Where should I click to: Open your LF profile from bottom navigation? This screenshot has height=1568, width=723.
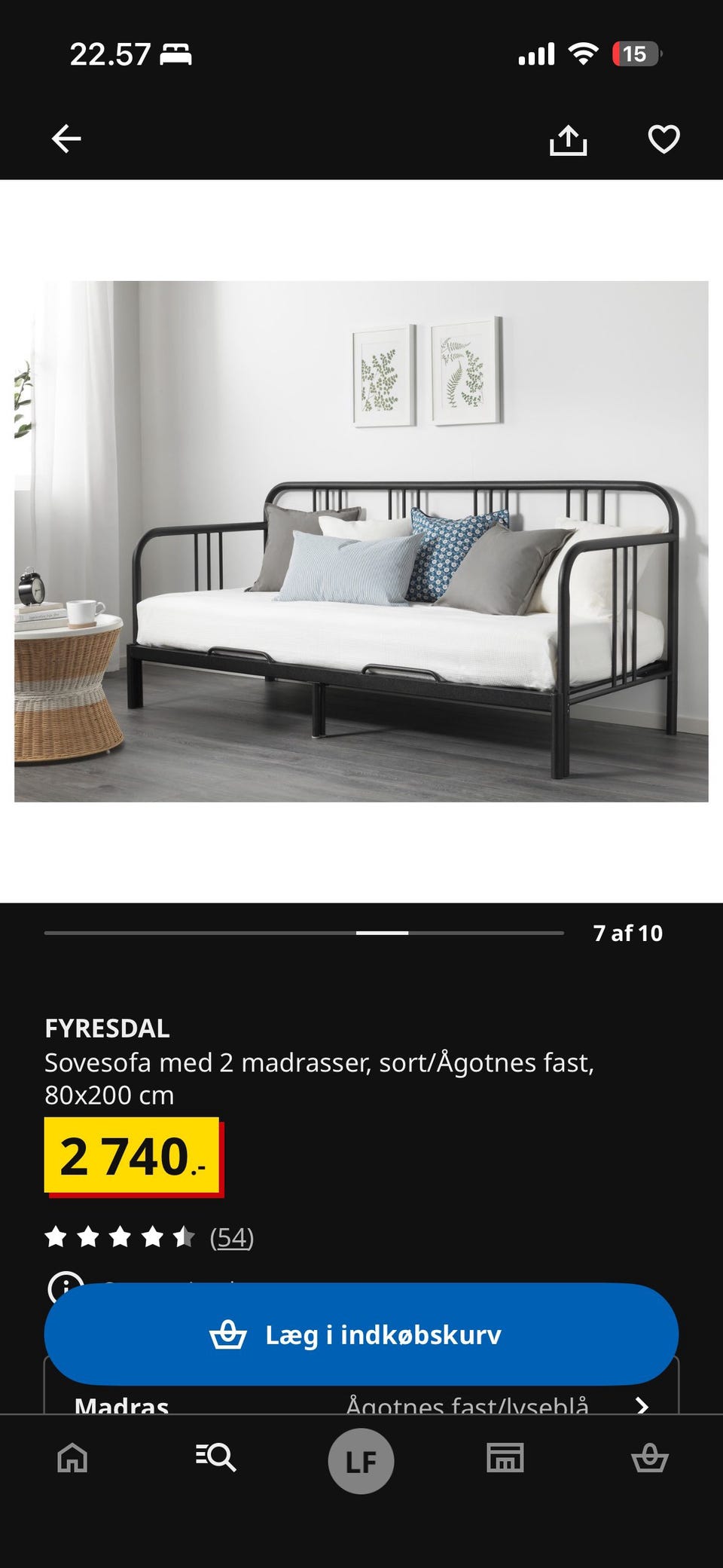tap(361, 1459)
